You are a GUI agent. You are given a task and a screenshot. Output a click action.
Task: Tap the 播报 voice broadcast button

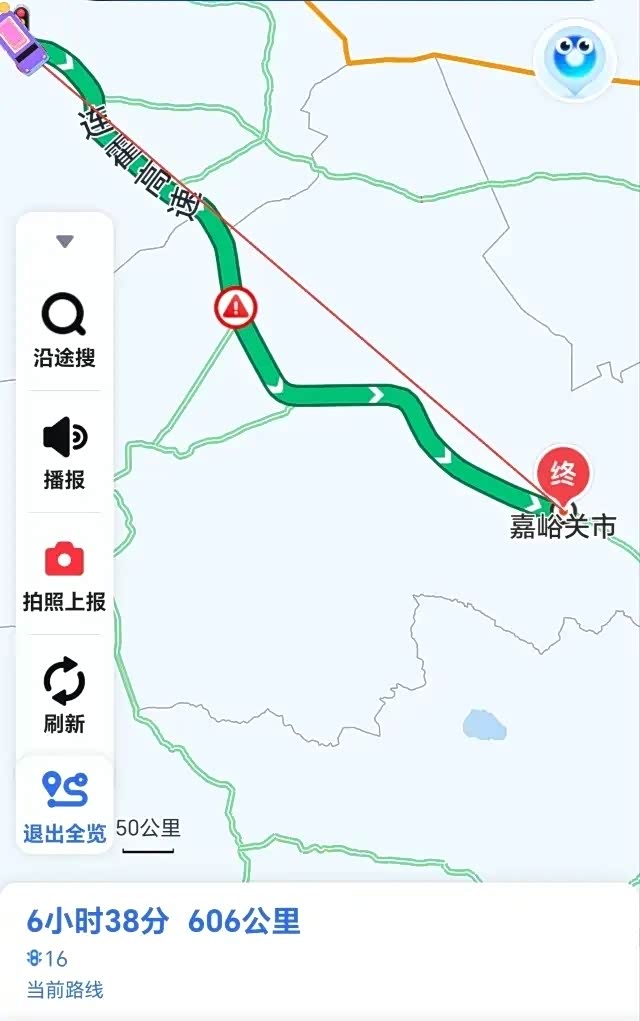(x=64, y=453)
